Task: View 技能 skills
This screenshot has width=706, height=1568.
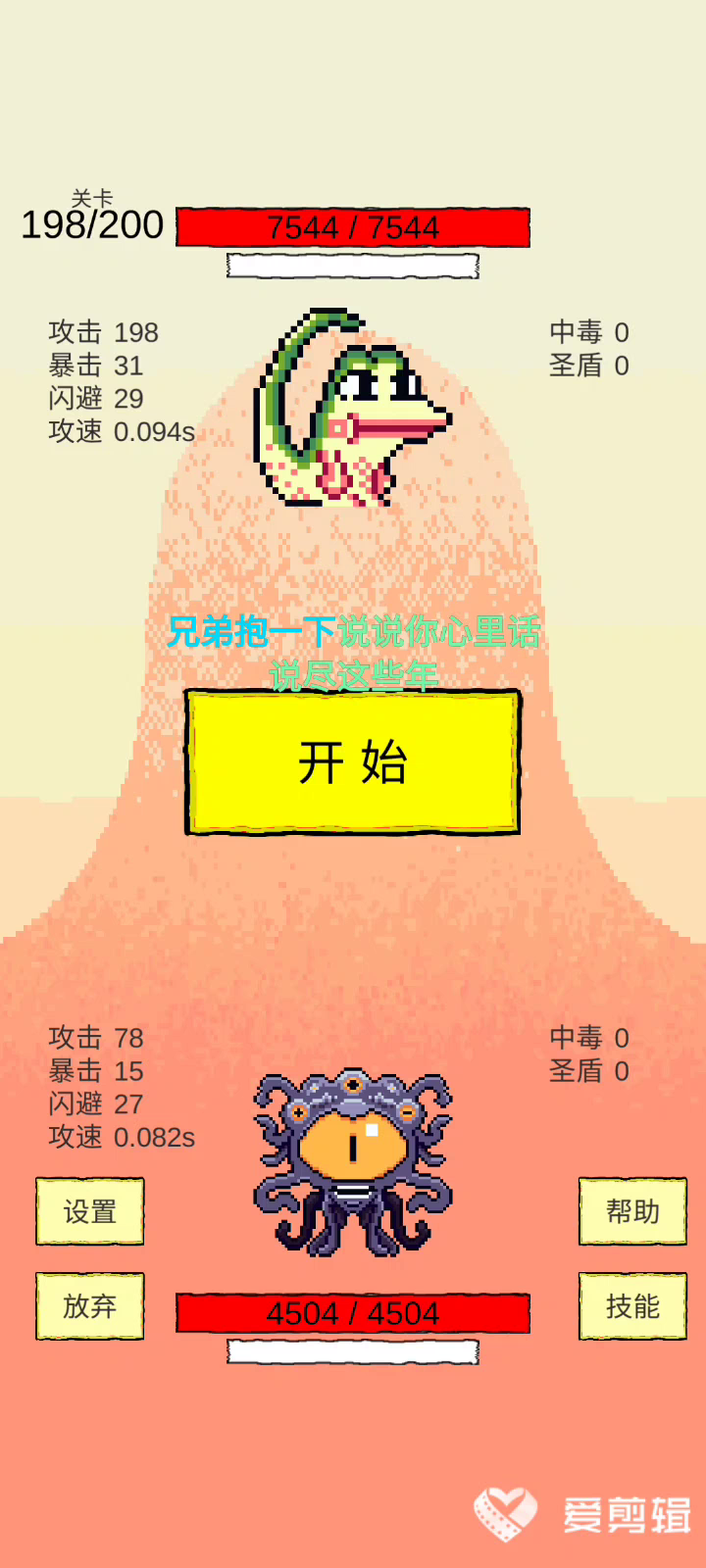Action: 632,1306
